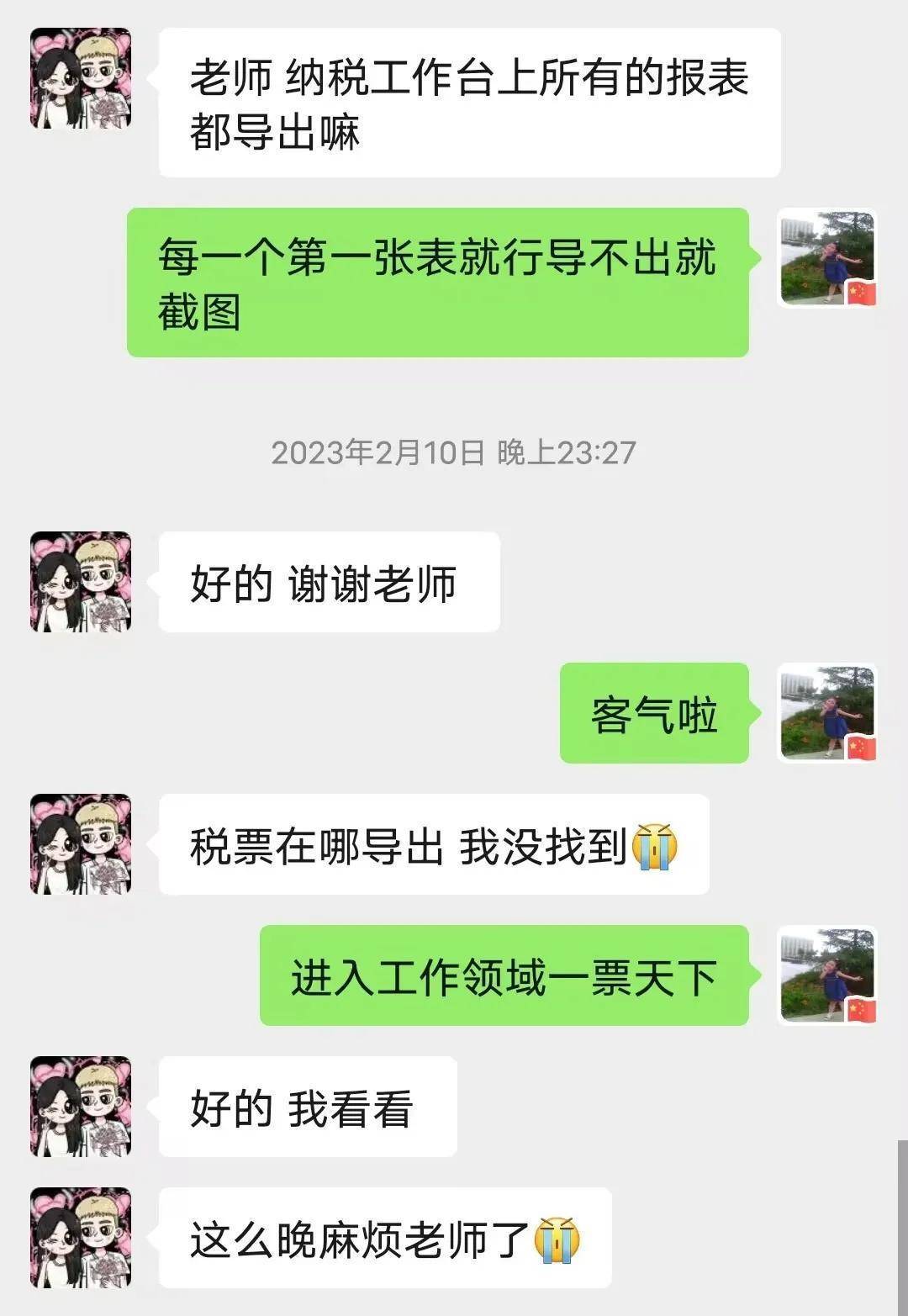Viewport: 908px width, 1316px height.
Task: Tap the teacher's avatar next to "客气啦"
Action: pos(827,713)
